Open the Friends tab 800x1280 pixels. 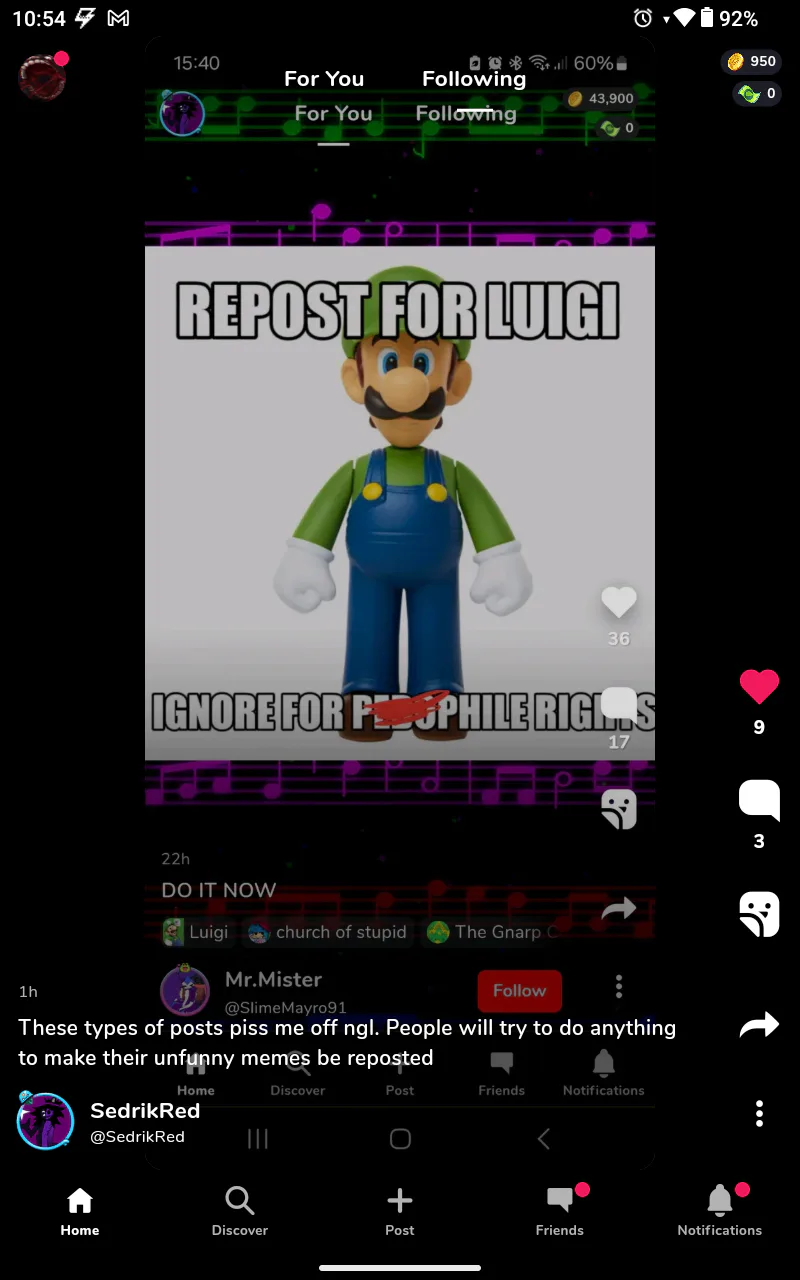tap(560, 1211)
